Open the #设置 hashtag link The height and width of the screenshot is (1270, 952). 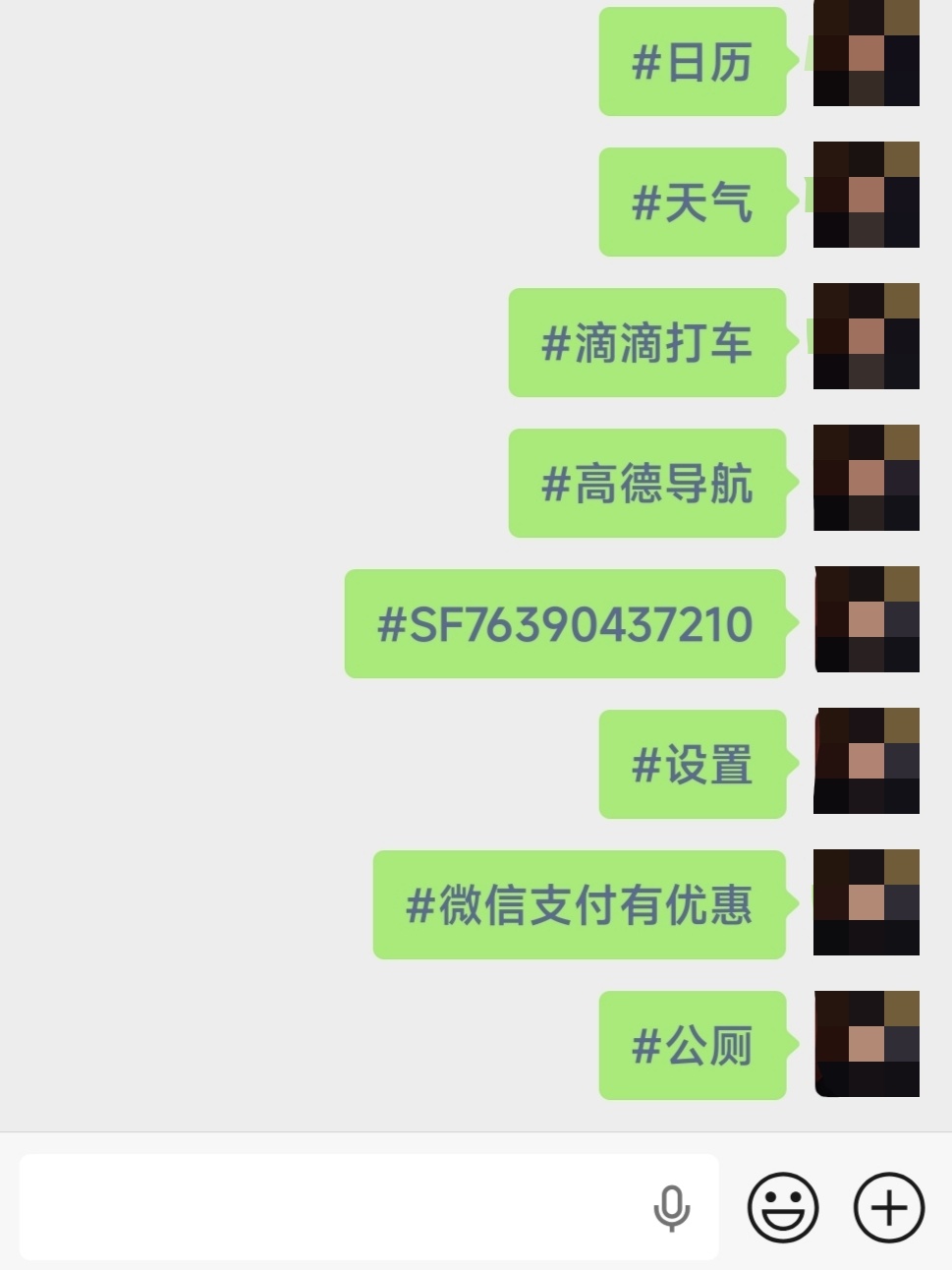tap(693, 766)
